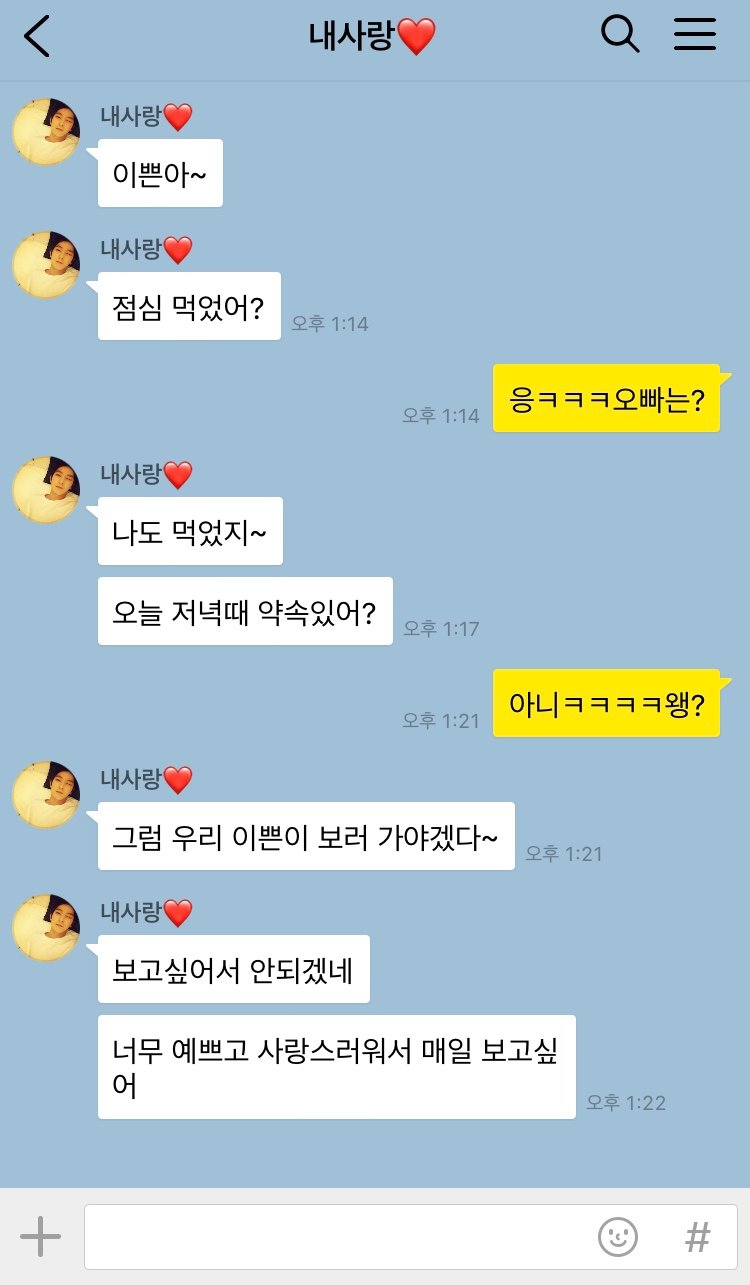
Task: Open the plus attachment menu
Action: tap(41, 1237)
